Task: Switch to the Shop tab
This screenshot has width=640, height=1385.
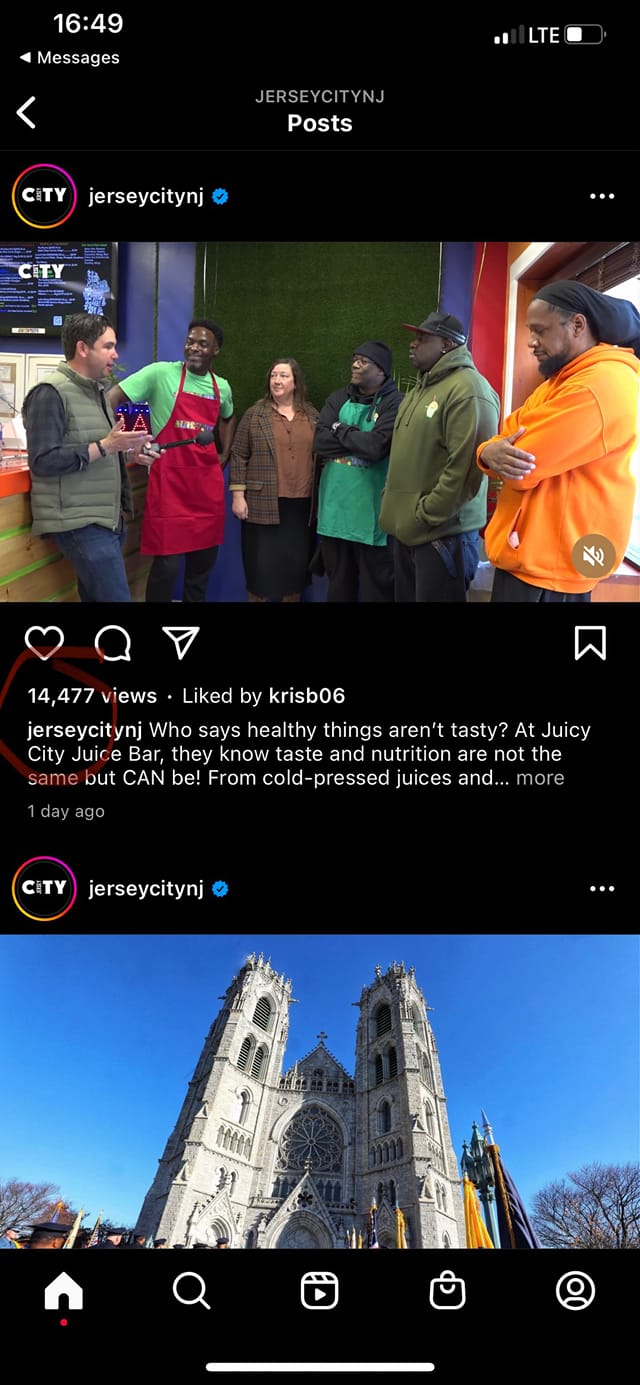Action: (447, 1291)
